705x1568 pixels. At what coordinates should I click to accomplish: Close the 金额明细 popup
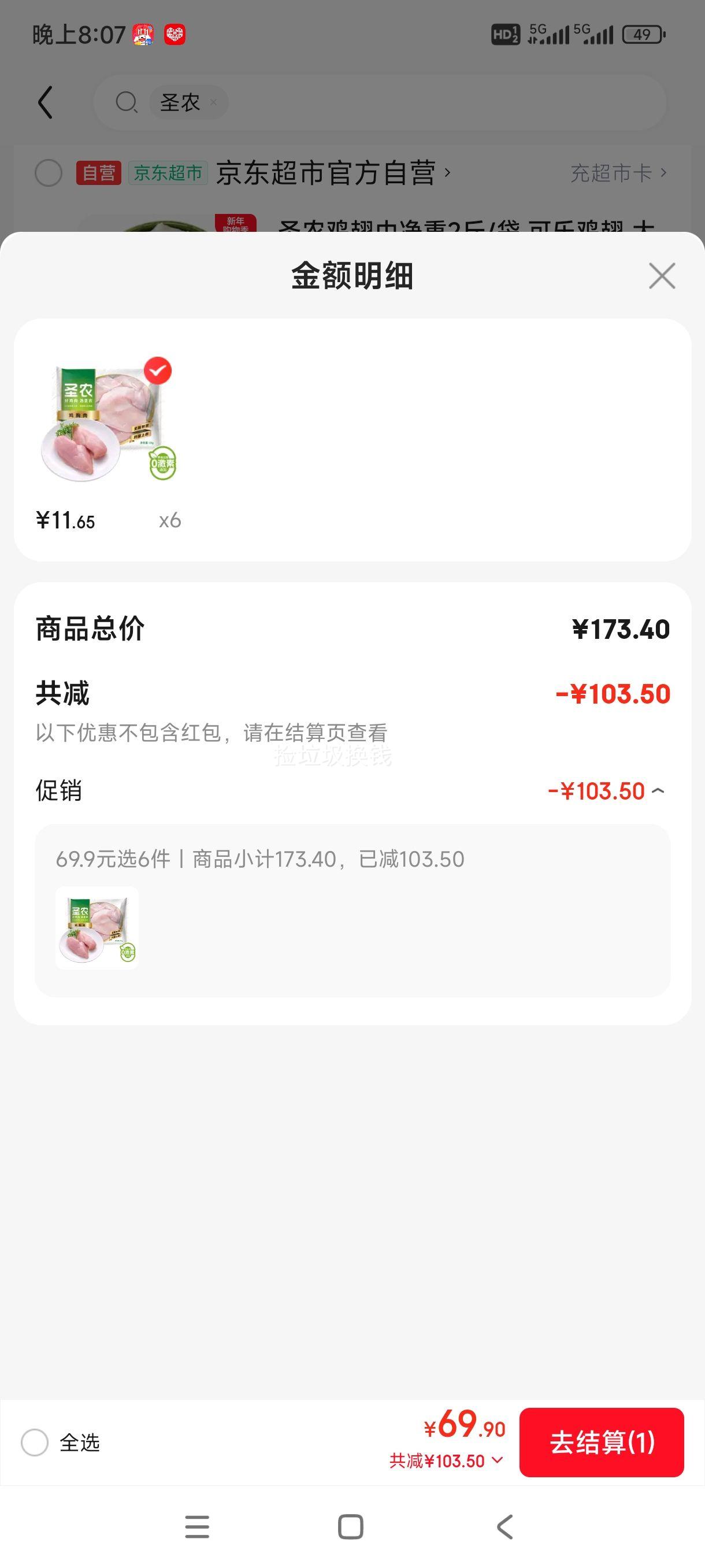click(662, 276)
